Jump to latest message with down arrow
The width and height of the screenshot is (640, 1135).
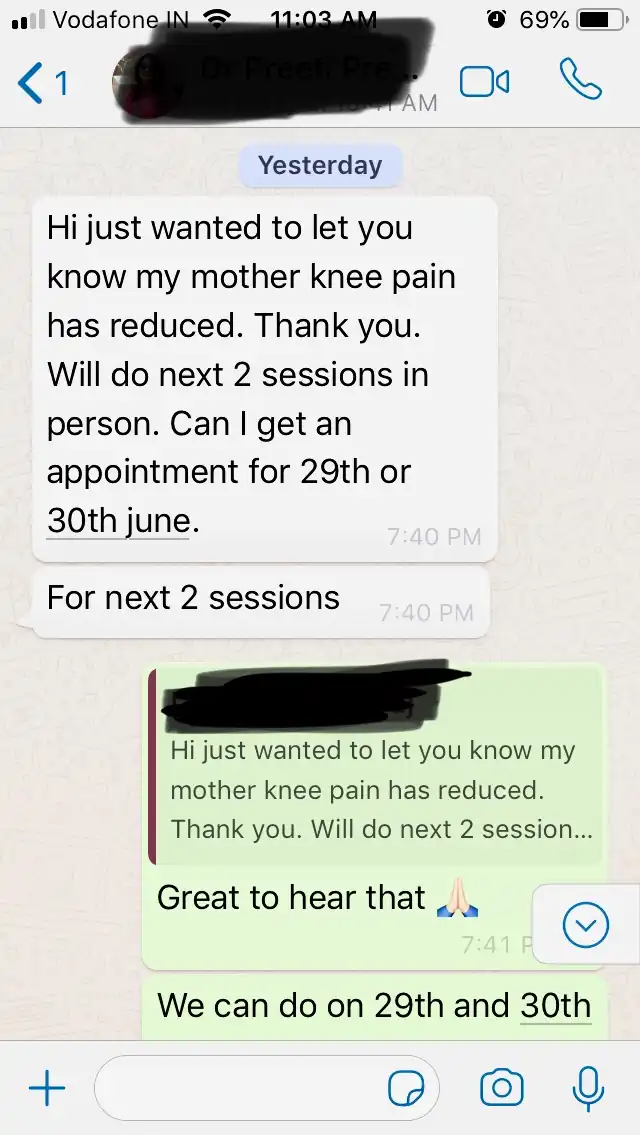(x=585, y=926)
